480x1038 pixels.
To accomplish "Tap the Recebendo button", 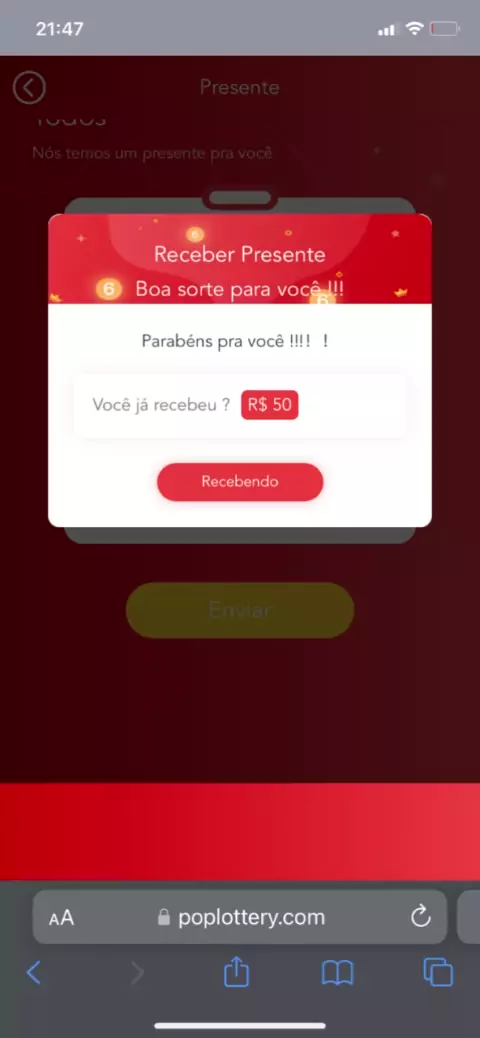I will pyautogui.click(x=240, y=481).
